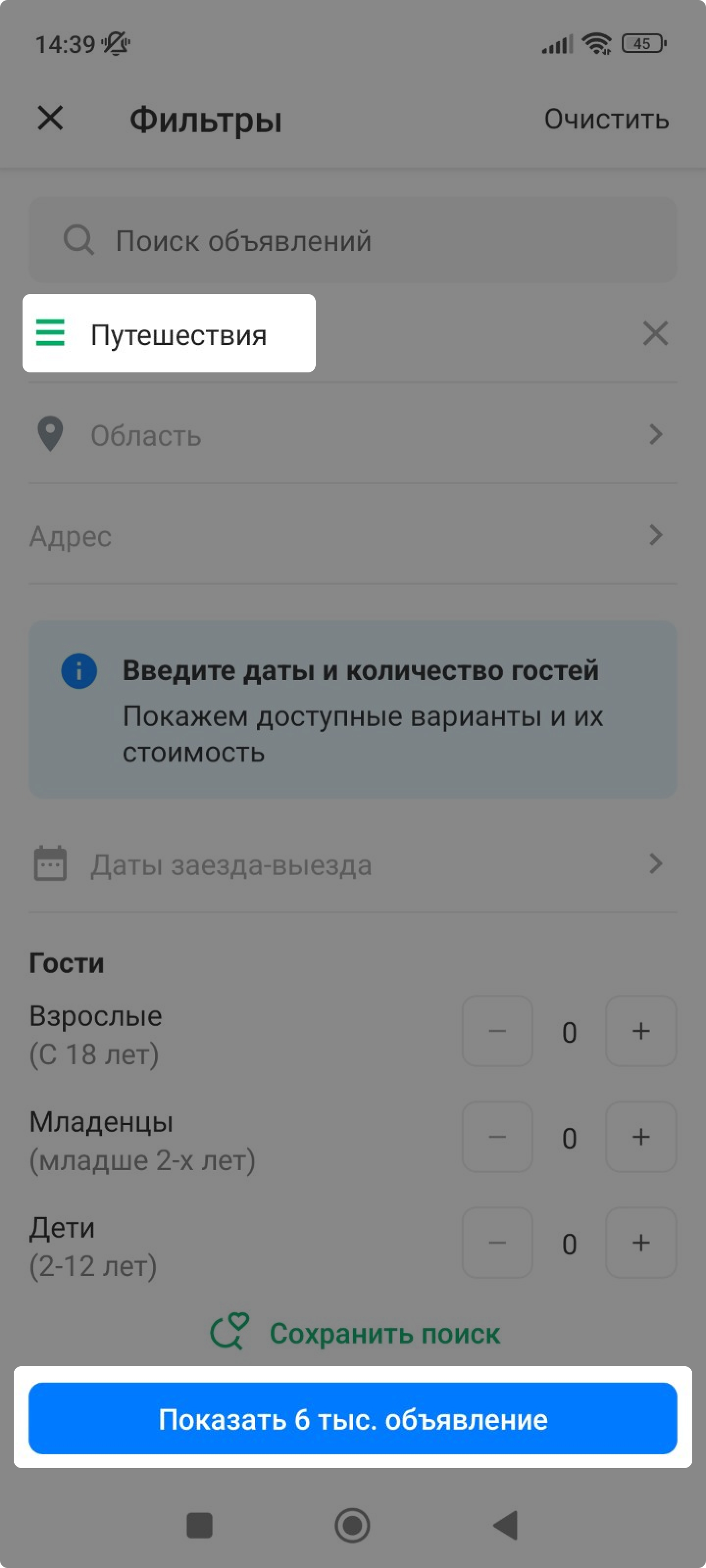Go back with system navigation button
Viewport: 706px width, 1568px height.
(x=505, y=1525)
